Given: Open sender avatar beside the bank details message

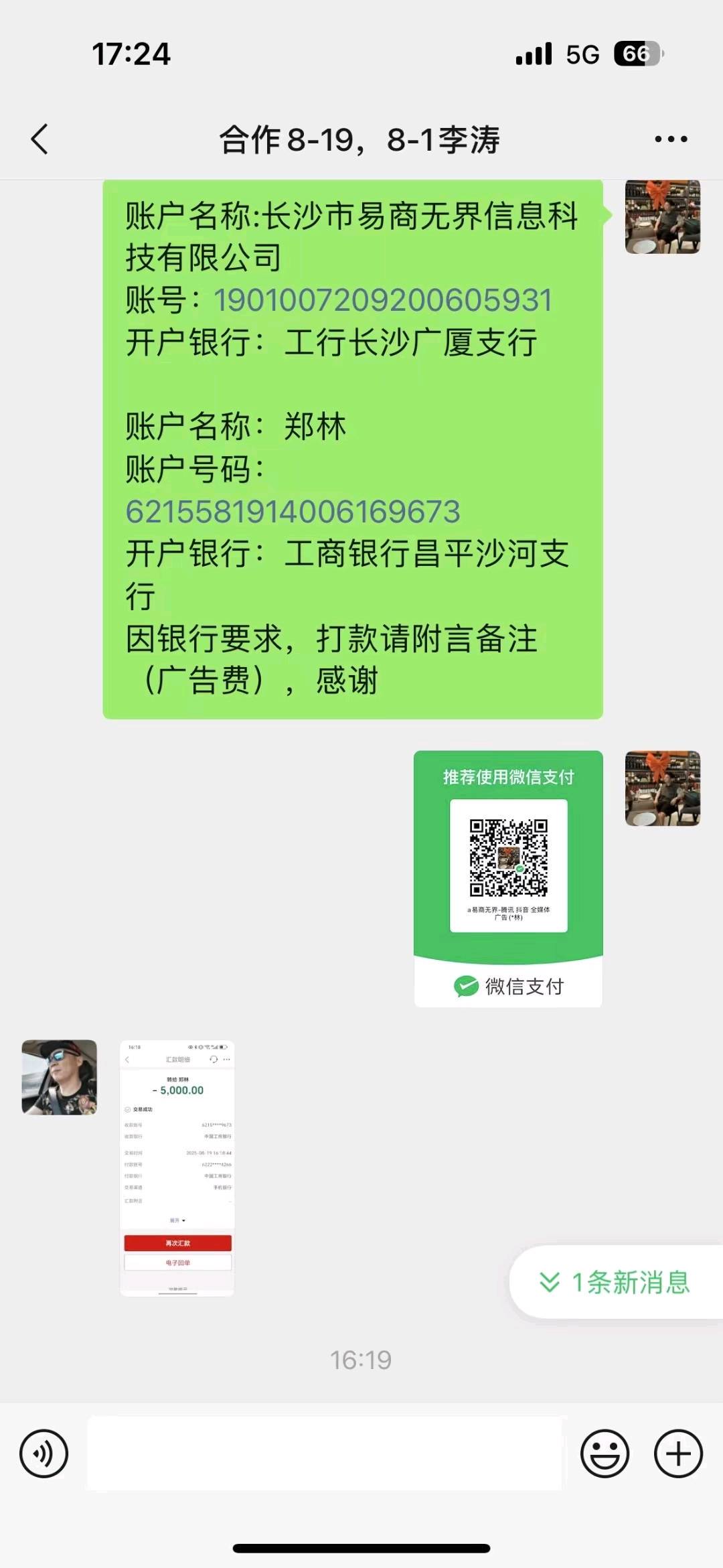Looking at the screenshot, I should pos(662,216).
